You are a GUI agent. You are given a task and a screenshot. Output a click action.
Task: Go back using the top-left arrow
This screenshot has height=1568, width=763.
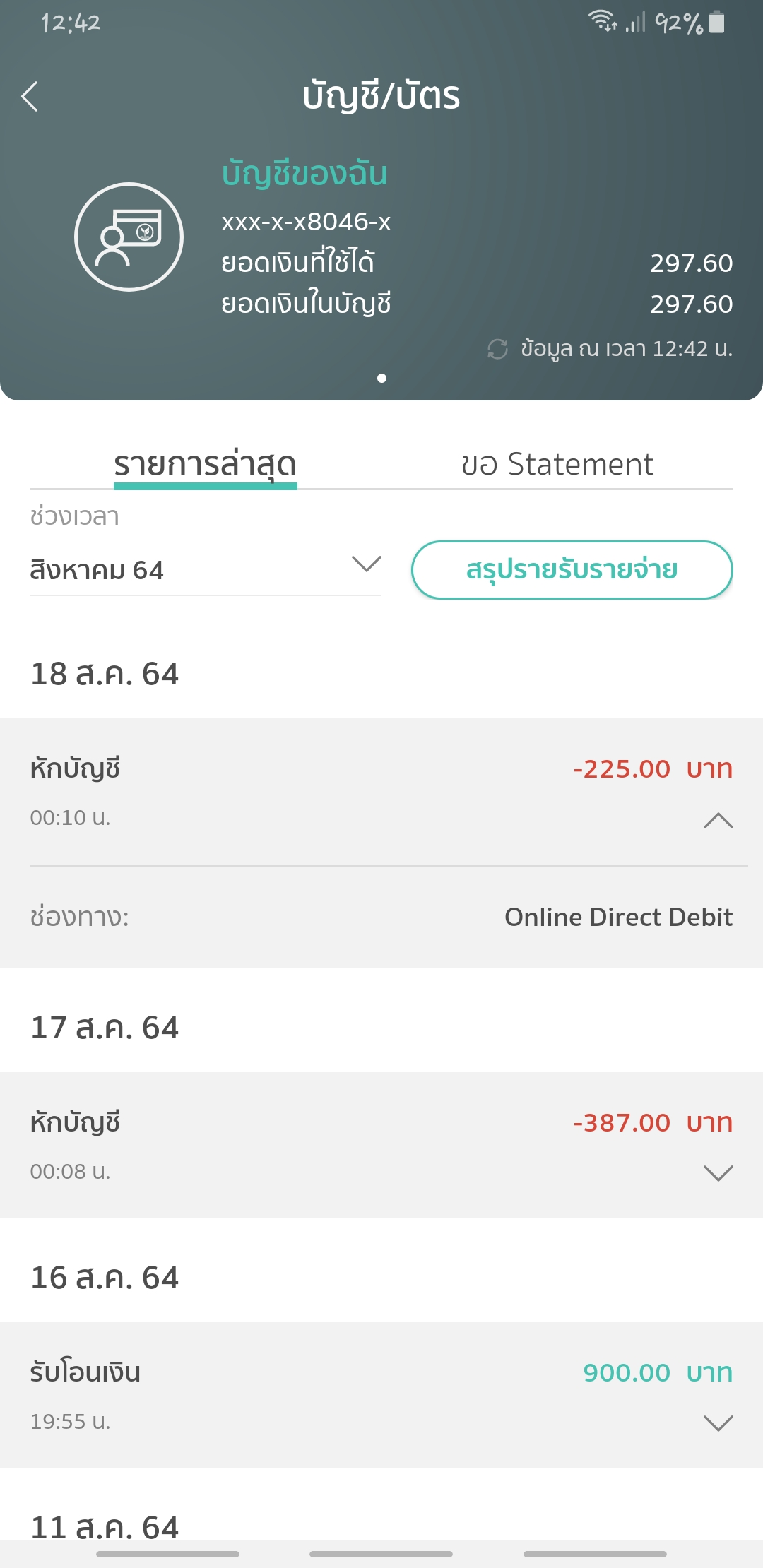click(x=30, y=97)
